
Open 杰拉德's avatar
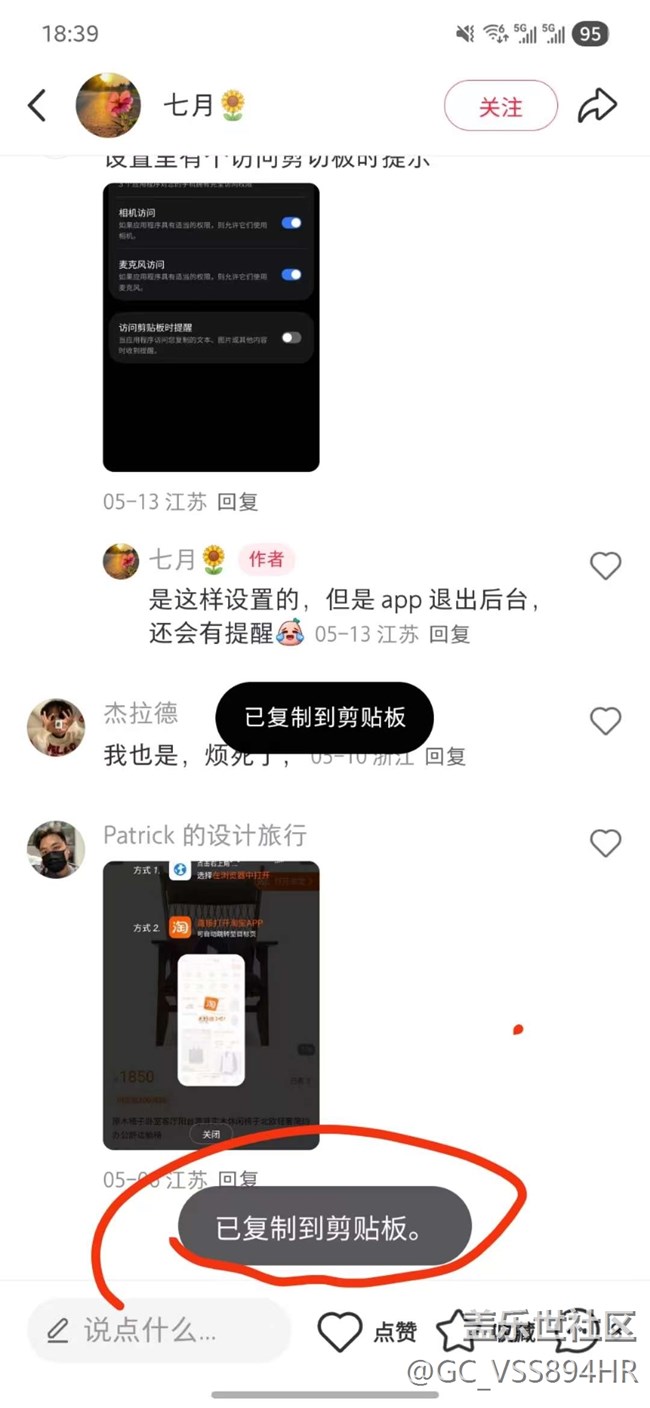click(56, 727)
